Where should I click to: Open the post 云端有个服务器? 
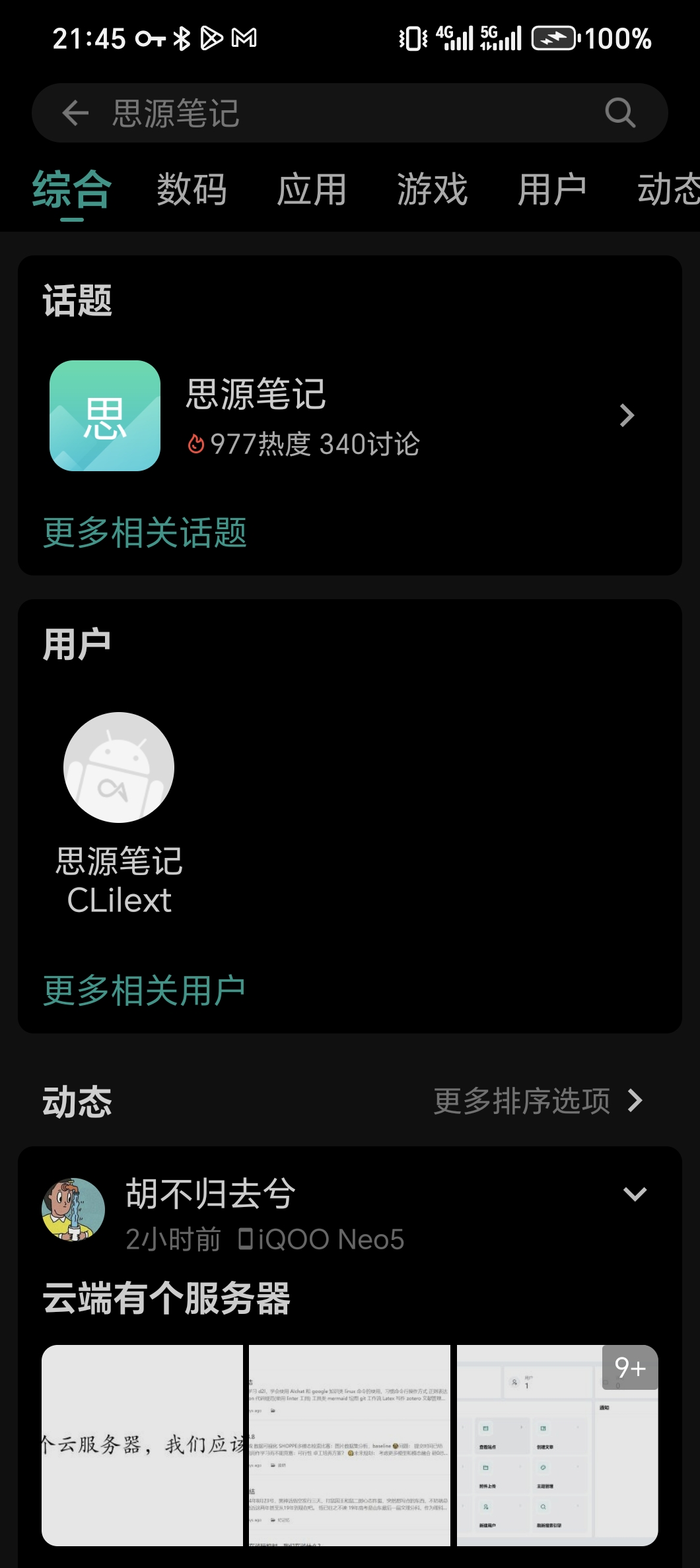click(x=168, y=1295)
